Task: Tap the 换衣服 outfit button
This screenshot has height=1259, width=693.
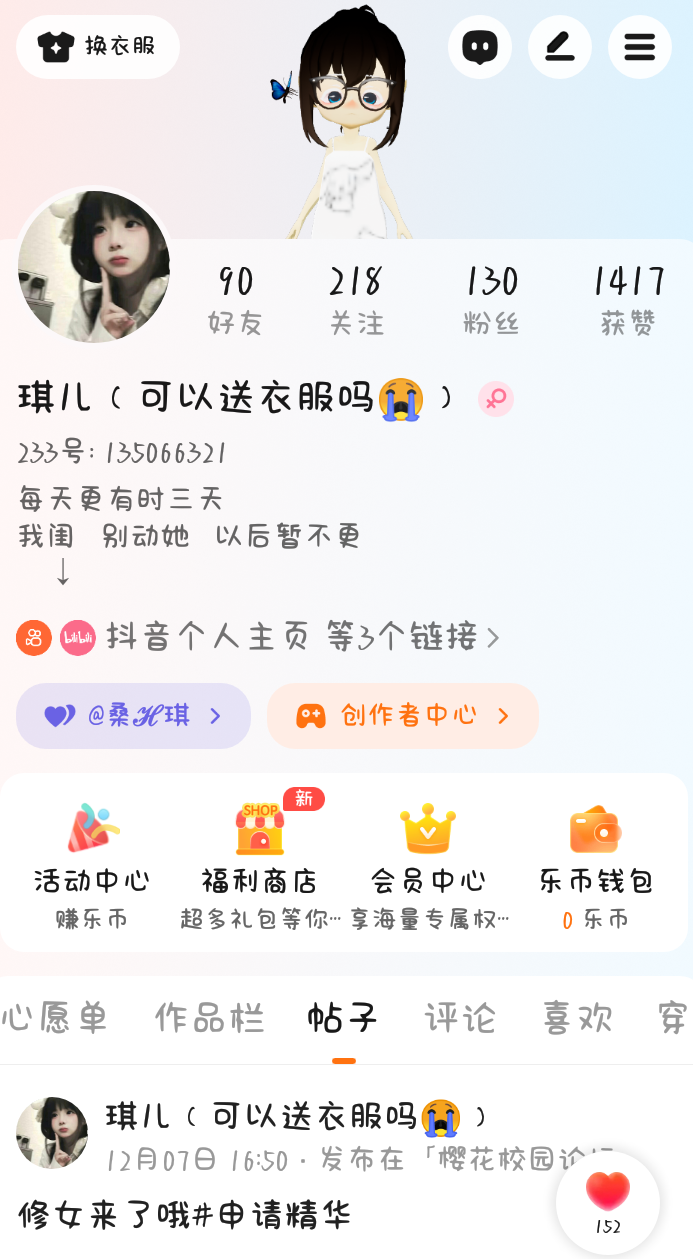Action: 98,46
